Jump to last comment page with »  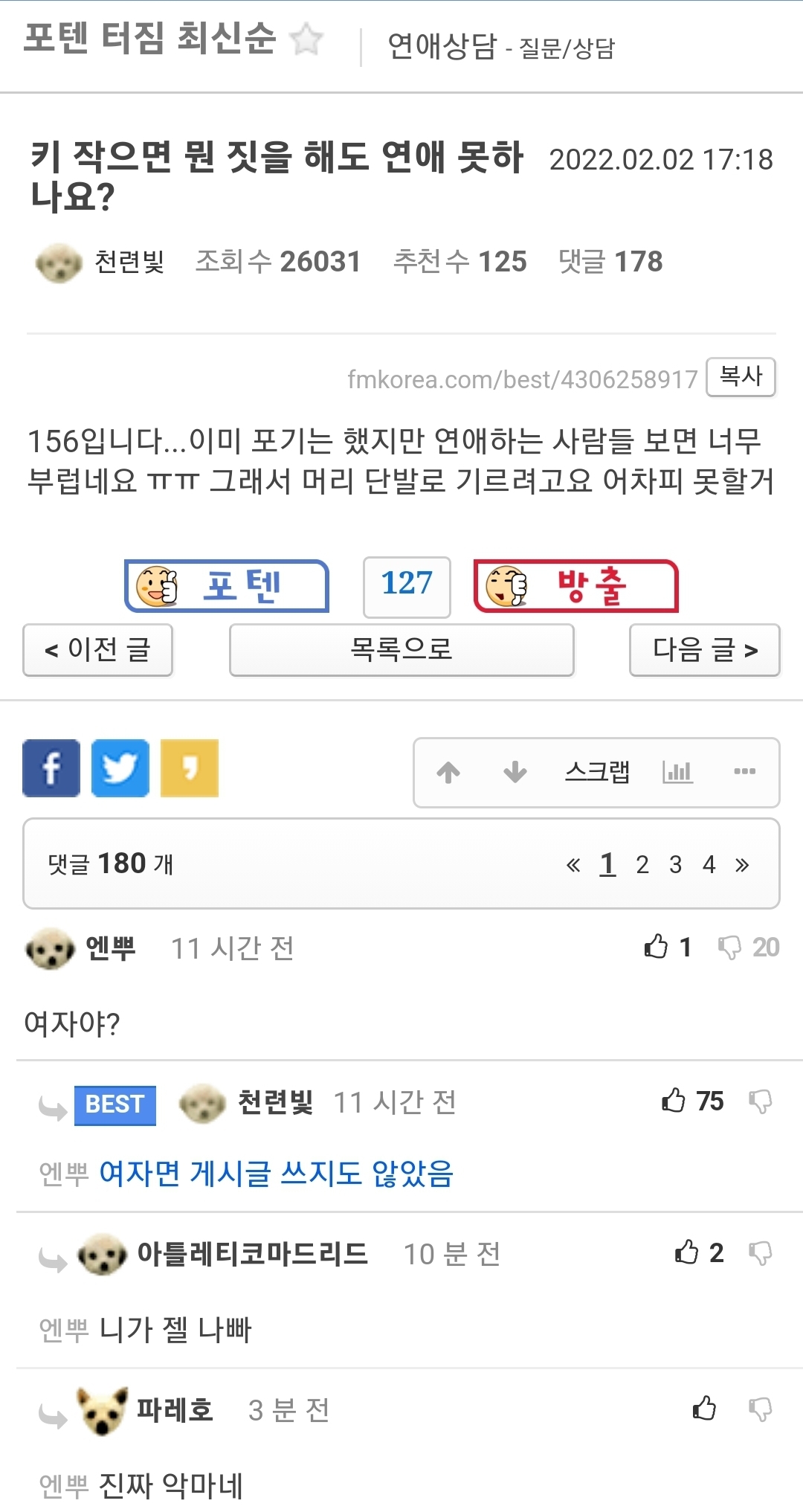(742, 864)
